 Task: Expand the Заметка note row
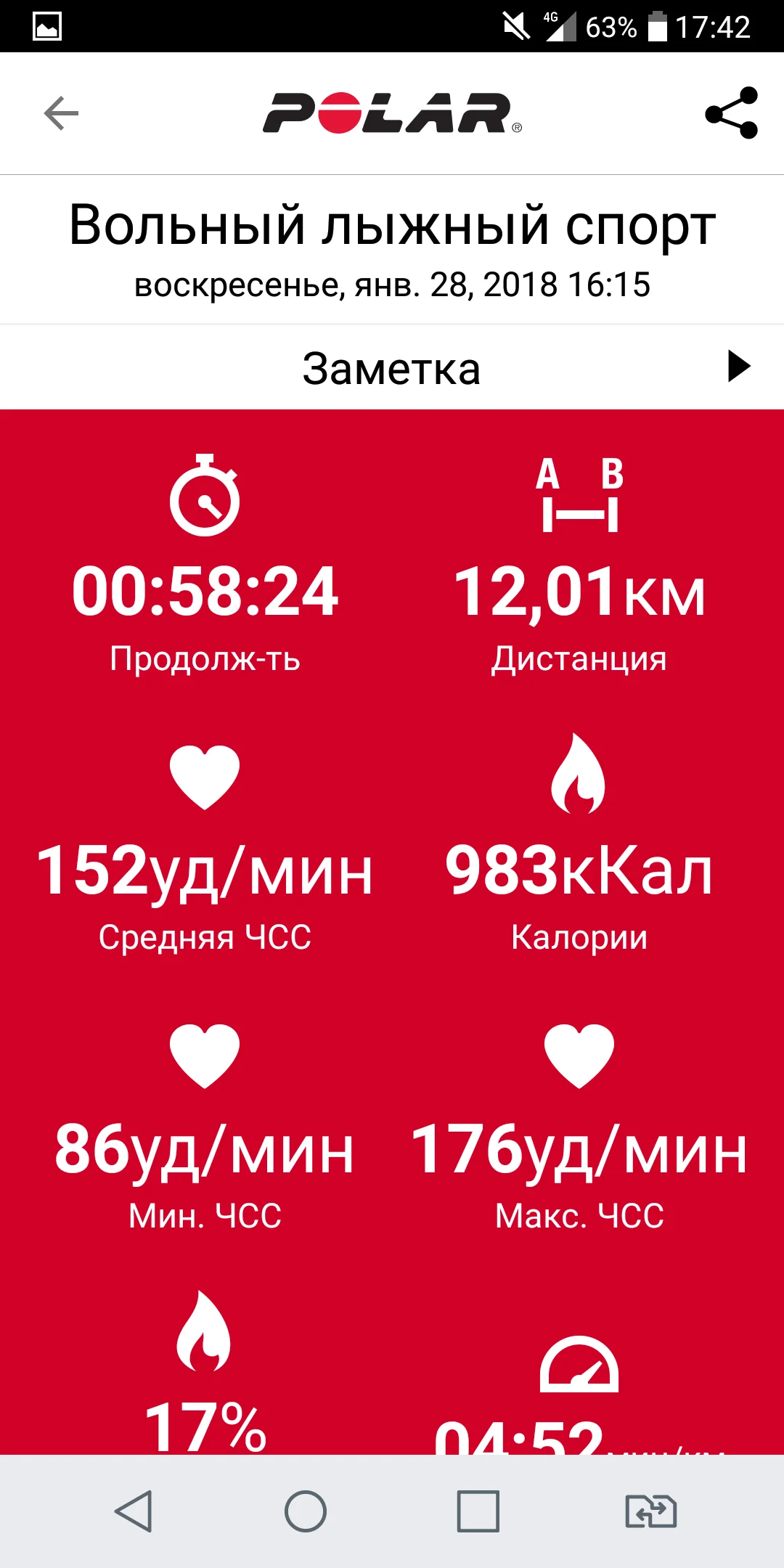pyautogui.click(x=738, y=367)
